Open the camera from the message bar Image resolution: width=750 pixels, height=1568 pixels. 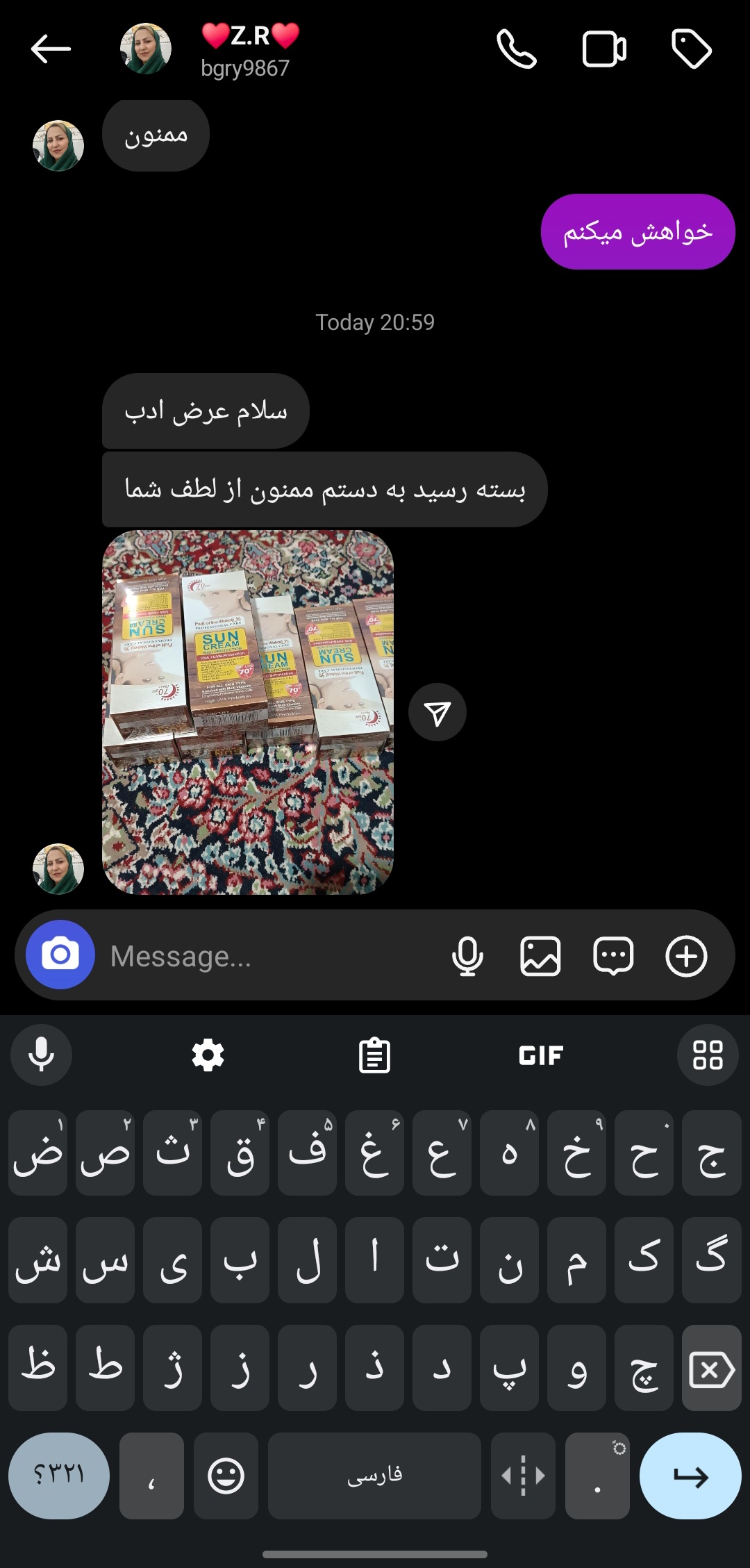pyautogui.click(x=60, y=955)
